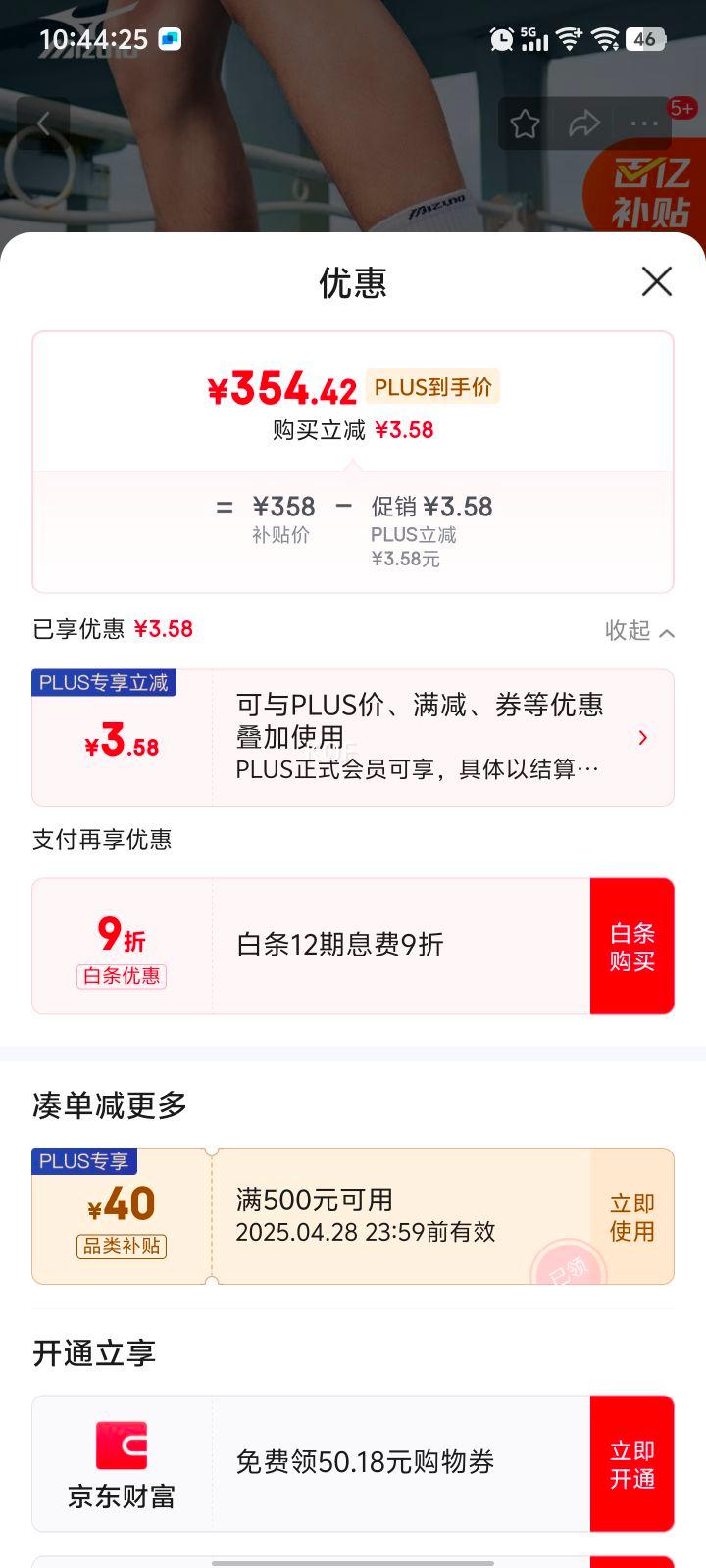The width and height of the screenshot is (706, 1568).
Task: Tap the PLUS到手价 label
Action: point(432,387)
